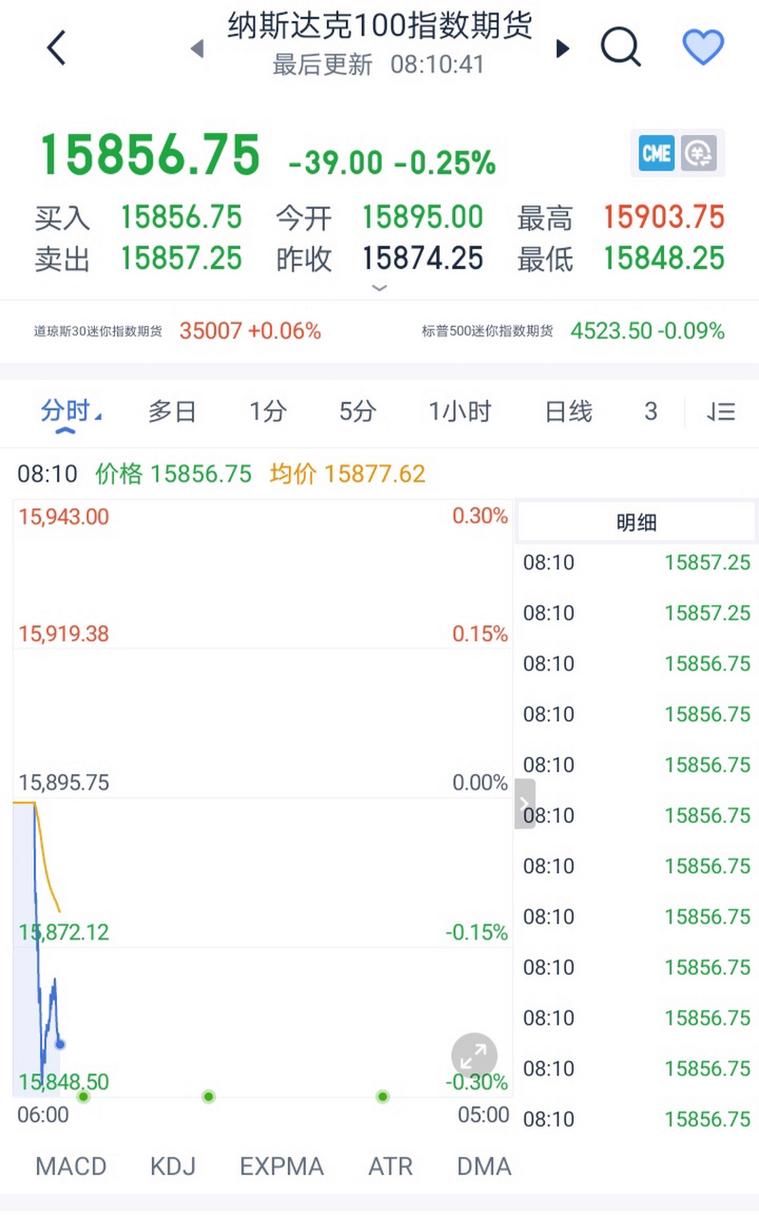Open the search function
Screen dimensions: 759x1216
pyautogui.click(x=621, y=46)
